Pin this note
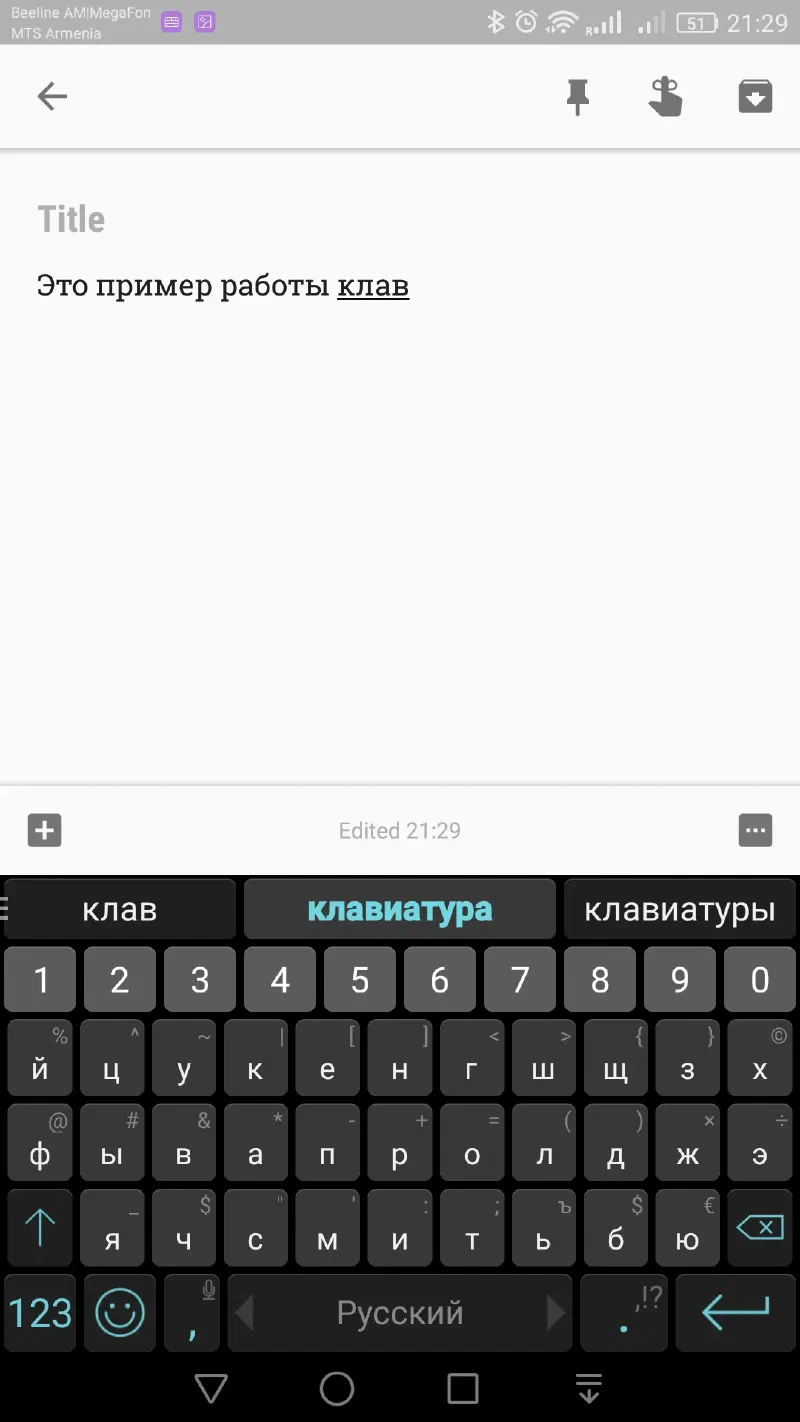Screen dimensions: 800x1422 click(x=577, y=97)
